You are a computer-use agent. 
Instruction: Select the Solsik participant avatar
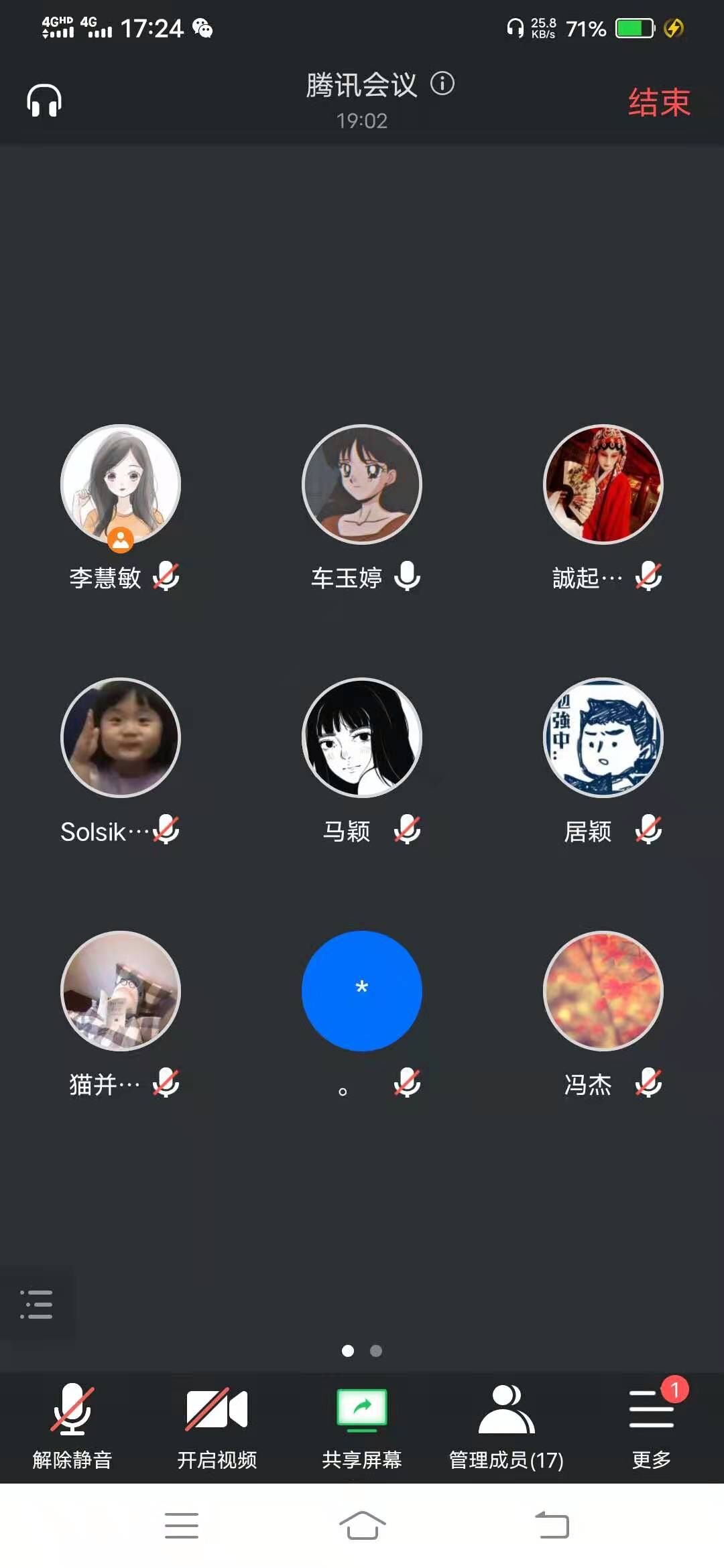tap(121, 738)
